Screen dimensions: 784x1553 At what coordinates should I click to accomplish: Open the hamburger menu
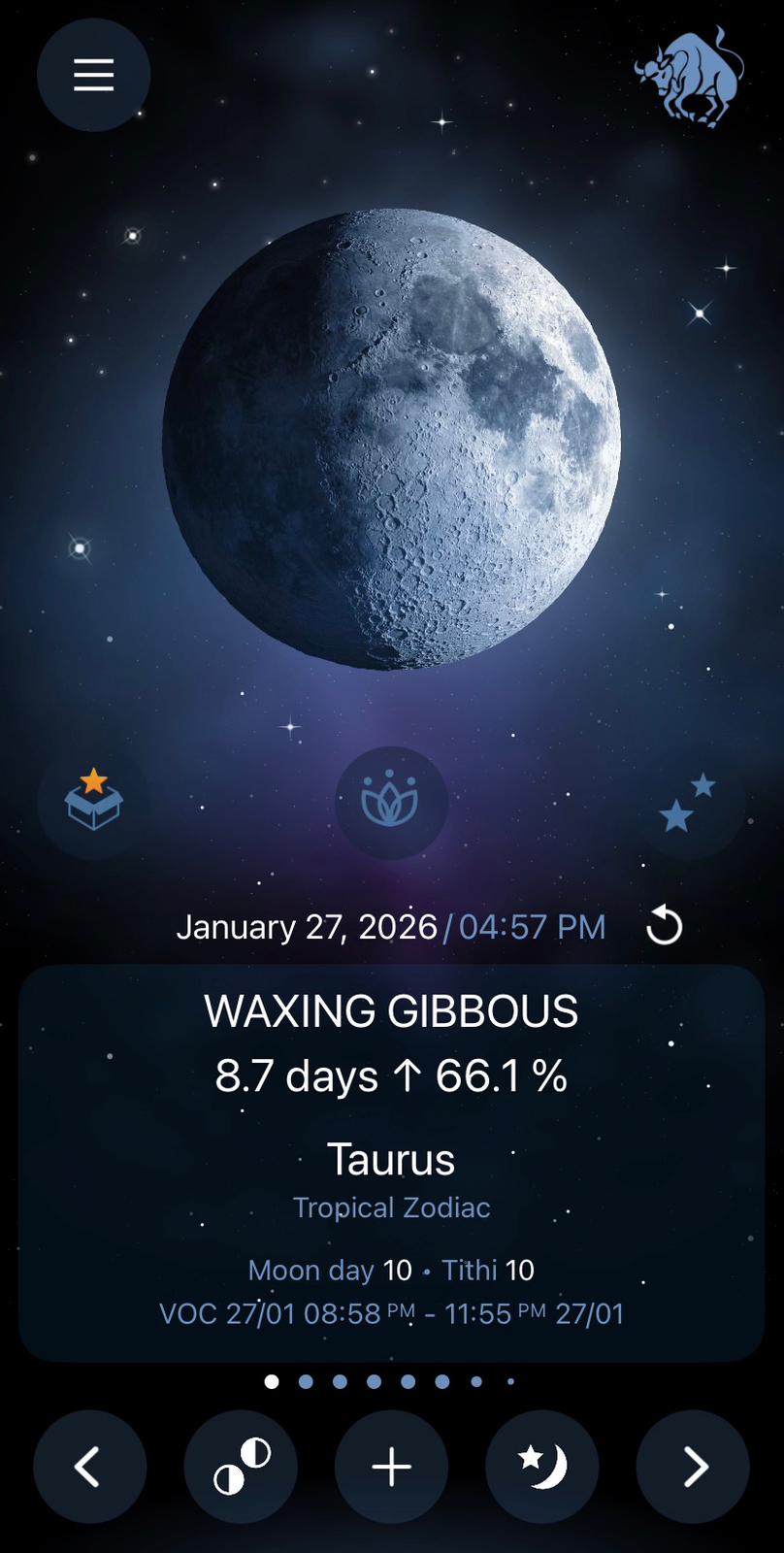tap(93, 75)
